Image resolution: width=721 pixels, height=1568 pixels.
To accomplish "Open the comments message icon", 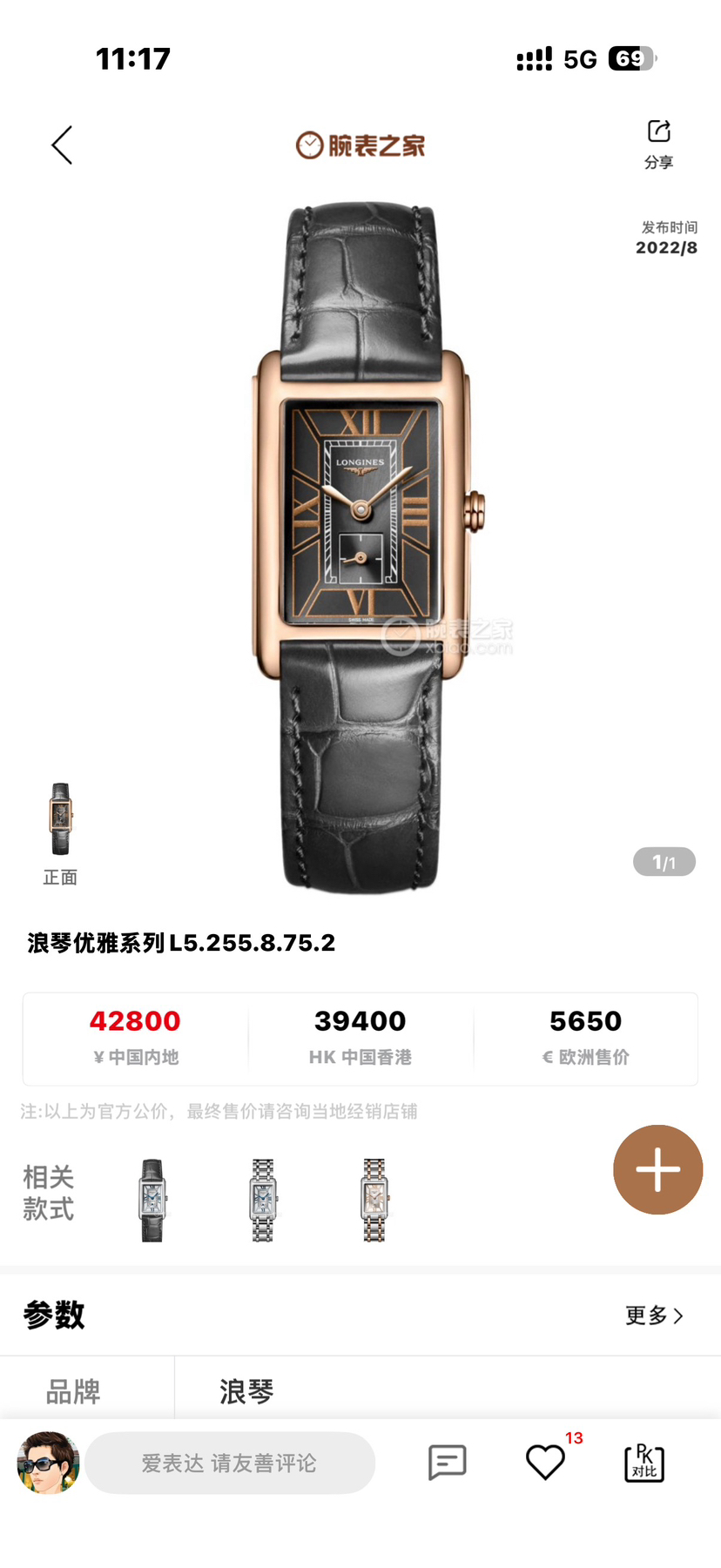I will tap(447, 1462).
